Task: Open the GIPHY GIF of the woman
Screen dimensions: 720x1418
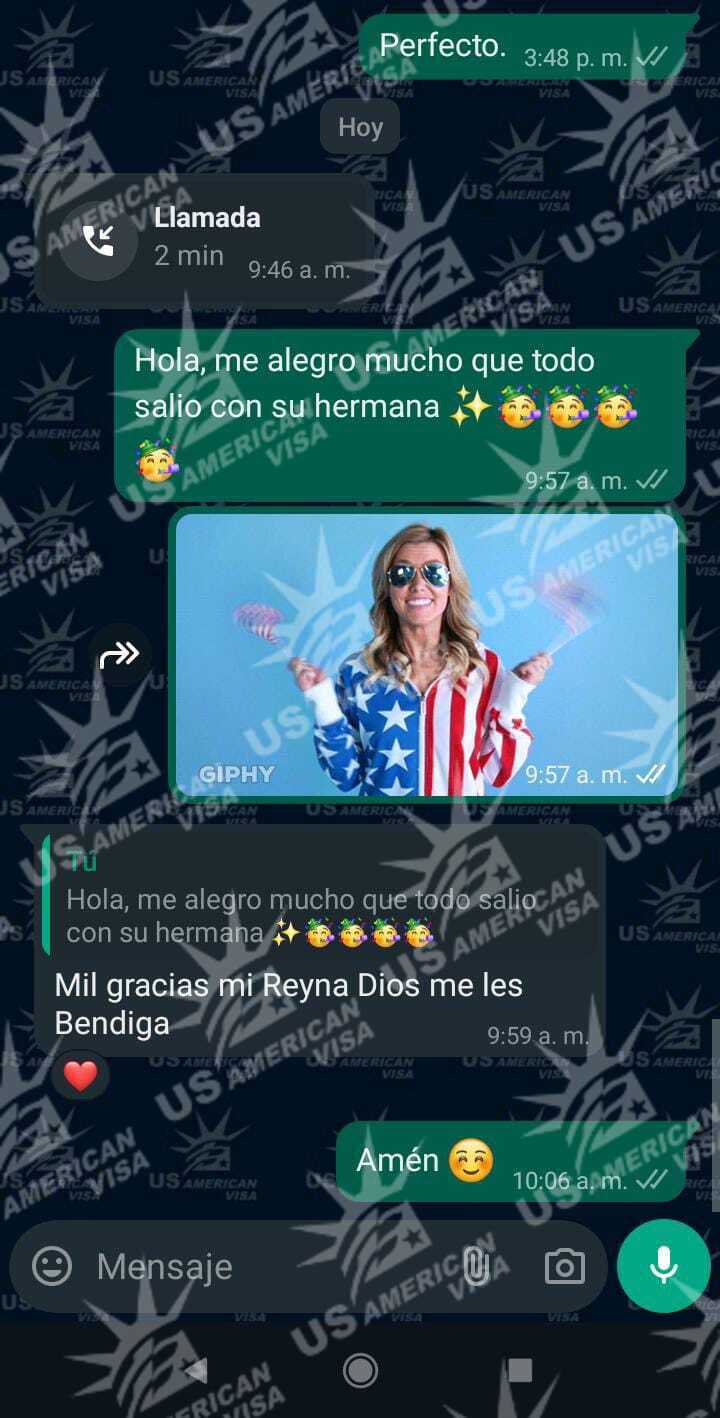Action: (428, 655)
